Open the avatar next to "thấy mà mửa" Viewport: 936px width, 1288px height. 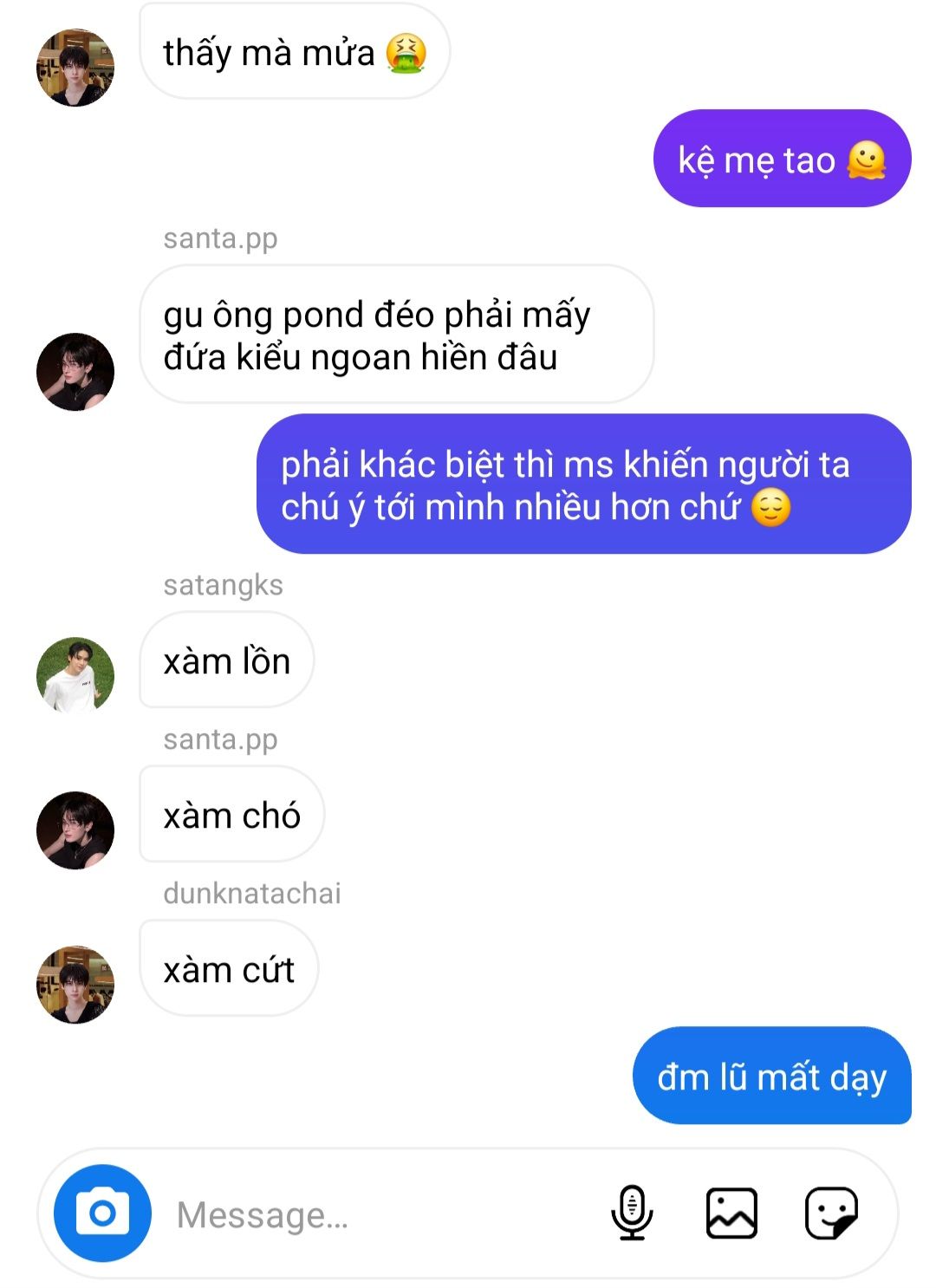(x=75, y=68)
